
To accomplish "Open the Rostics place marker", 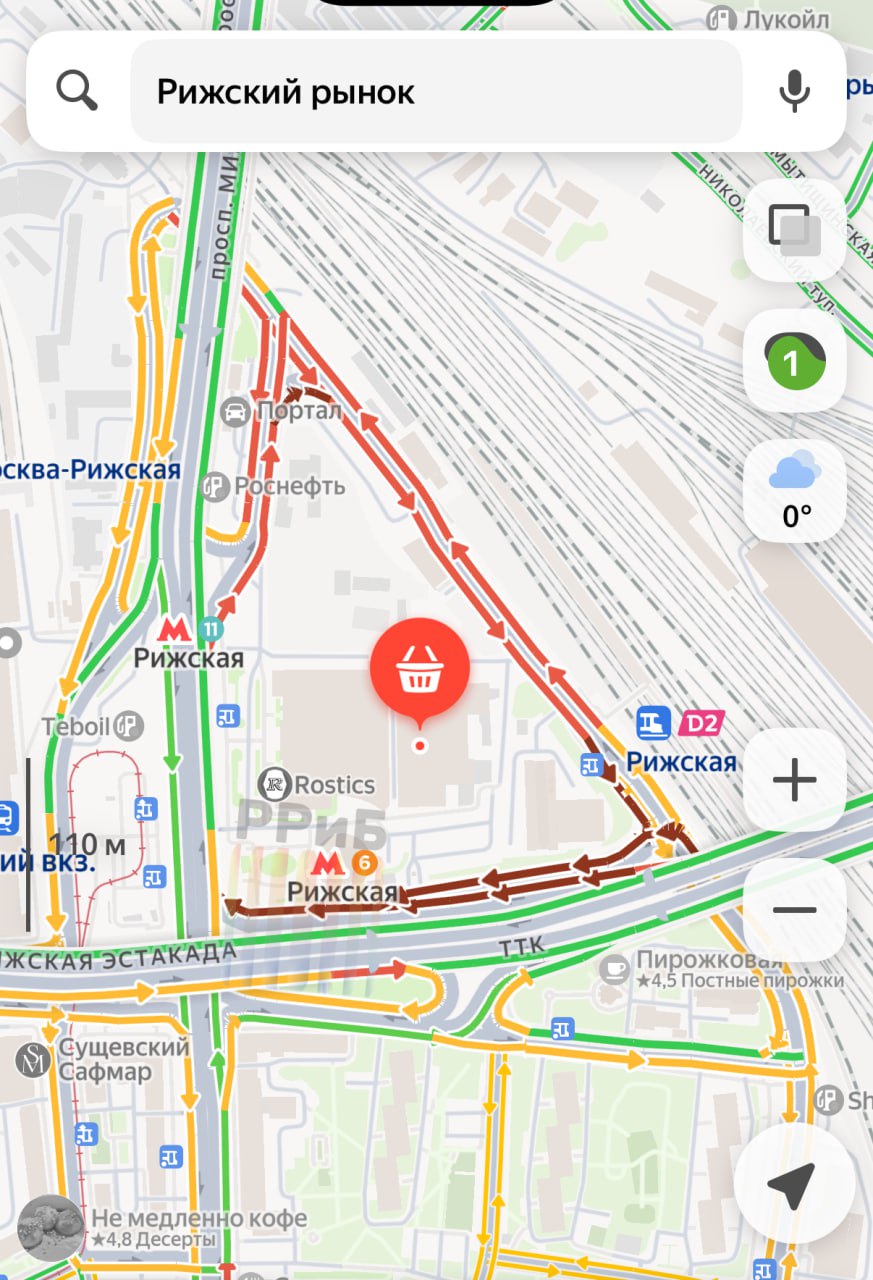I will 275,784.
